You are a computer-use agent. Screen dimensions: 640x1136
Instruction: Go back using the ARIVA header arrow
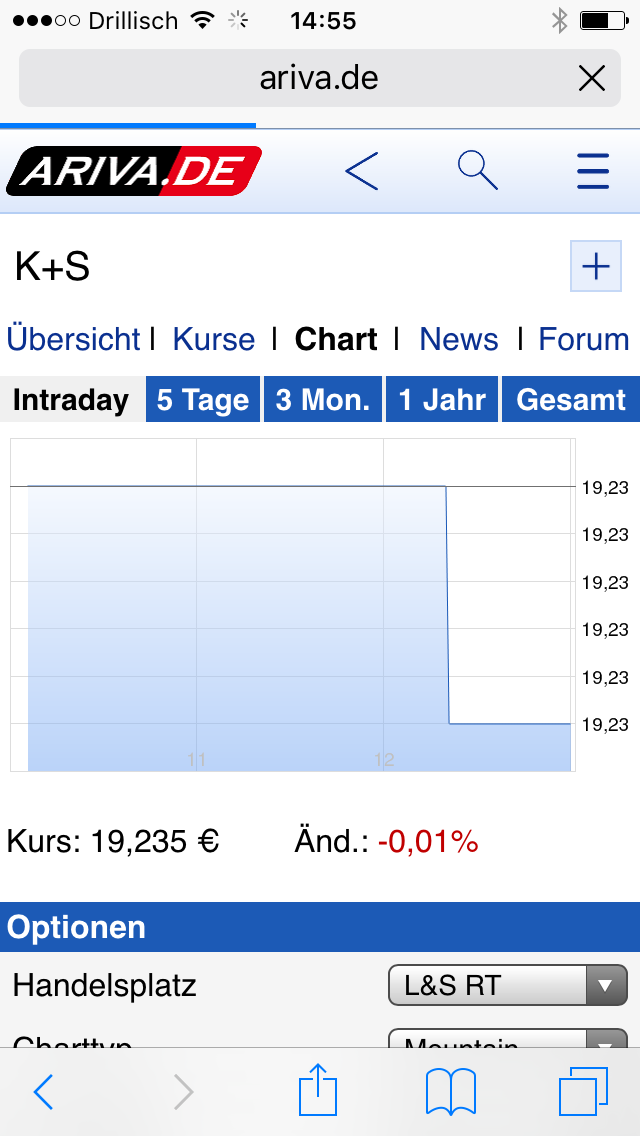click(x=362, y=171)
